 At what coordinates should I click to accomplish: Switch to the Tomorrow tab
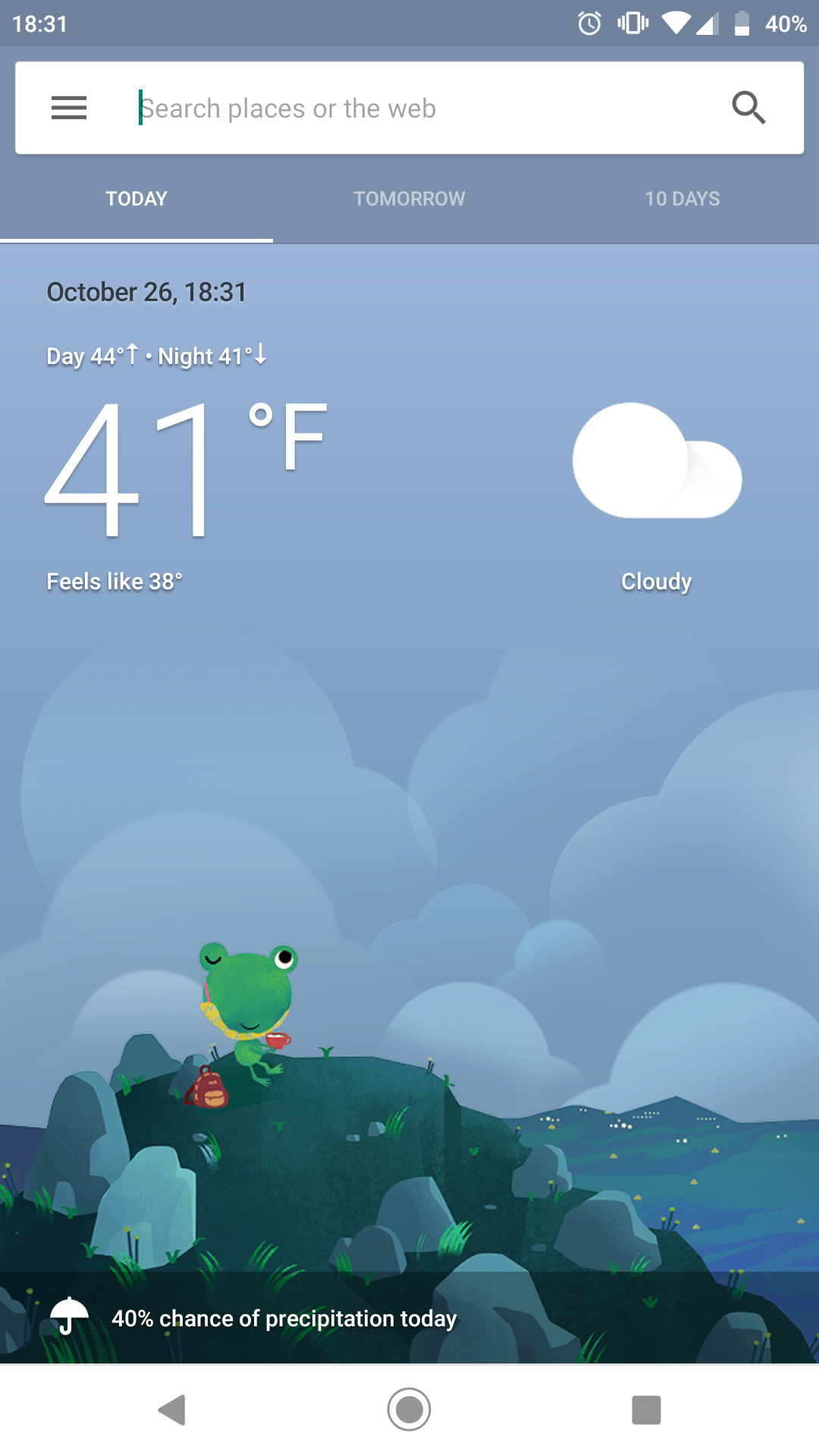click(x=409, y=199)
